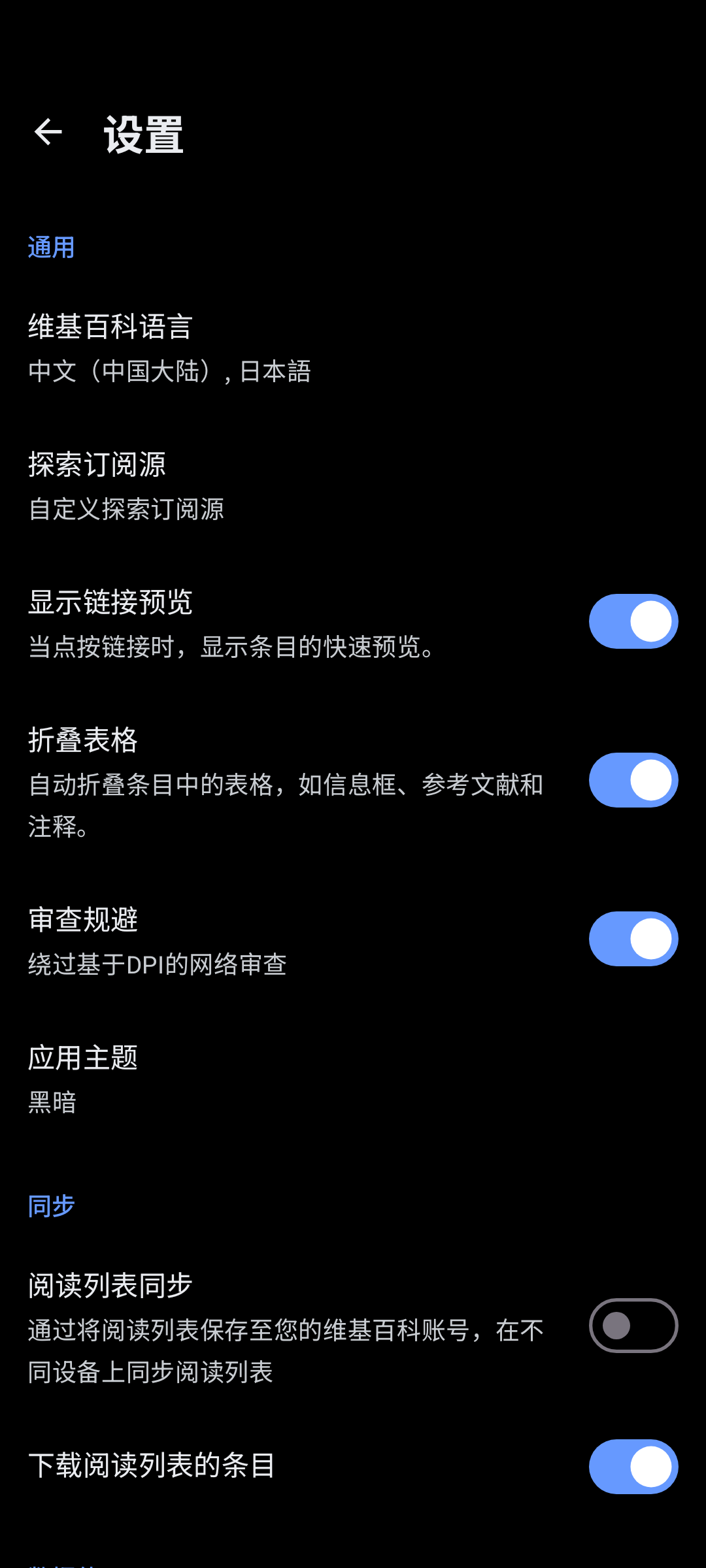
Task: Go back from the settings (设置) screen
Action: 48,133
